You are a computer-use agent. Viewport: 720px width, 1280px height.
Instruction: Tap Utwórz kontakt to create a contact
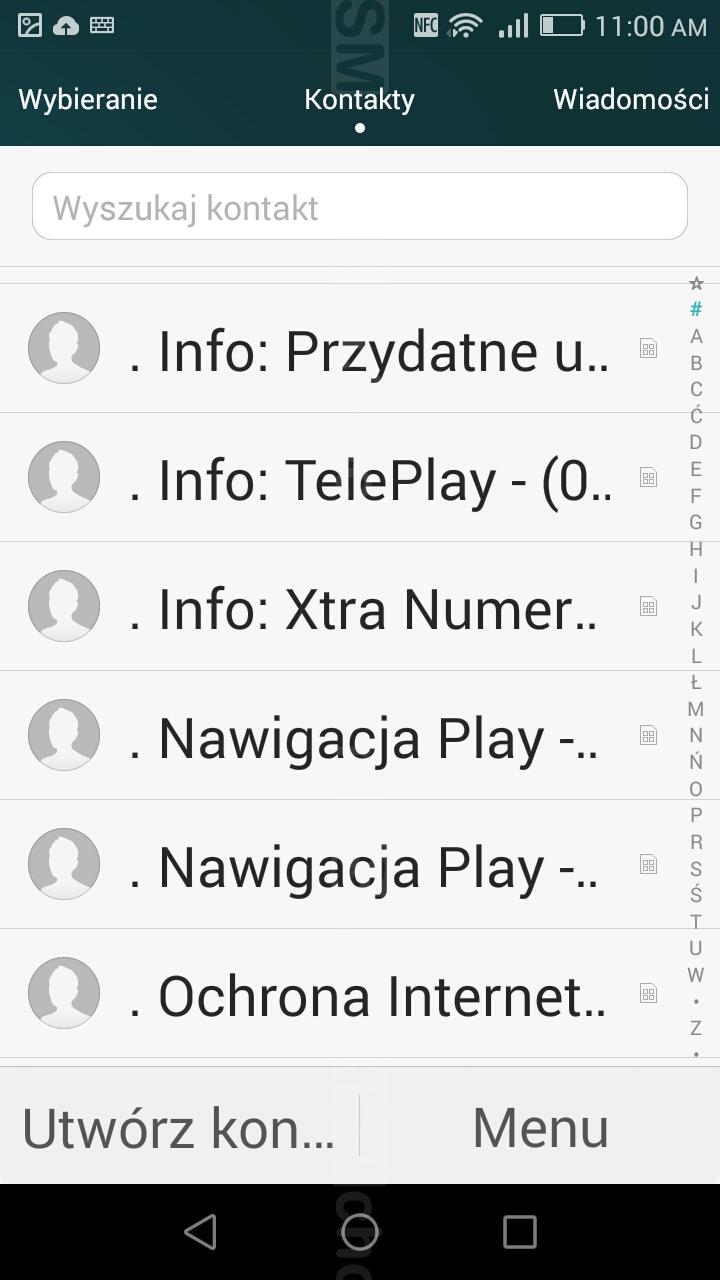pos(179,1127)
